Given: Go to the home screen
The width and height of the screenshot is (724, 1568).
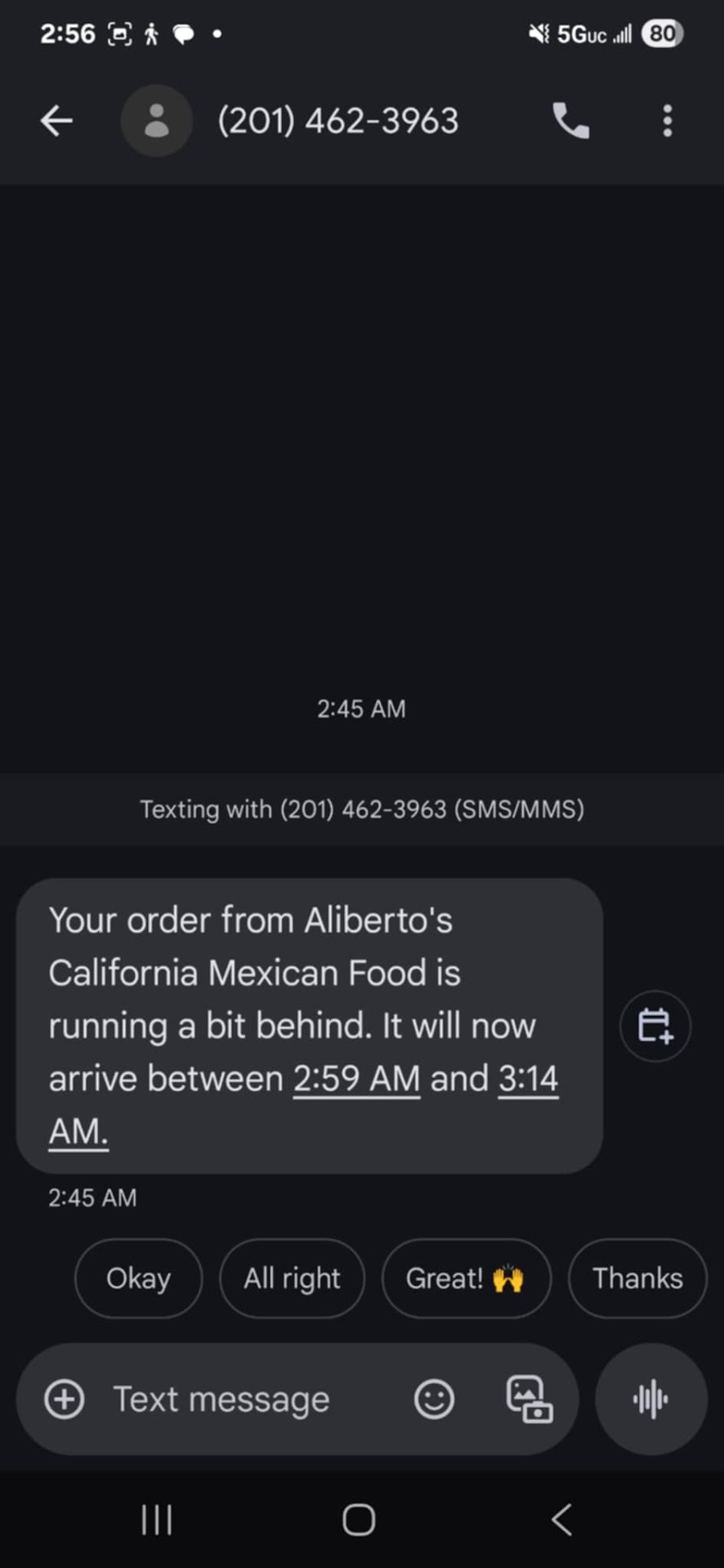Looking at the screenshot, I should click(359, 1520).
